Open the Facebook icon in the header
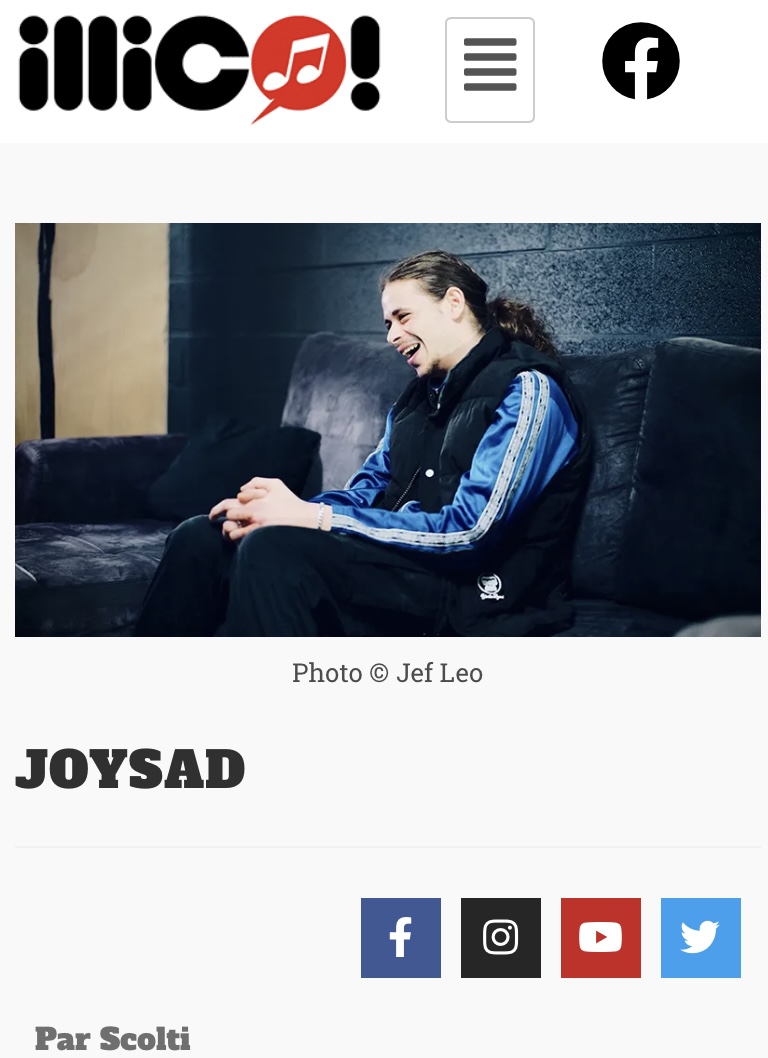Image resolution: width=768 pixels, height=1058 pixels. (640, 61)
